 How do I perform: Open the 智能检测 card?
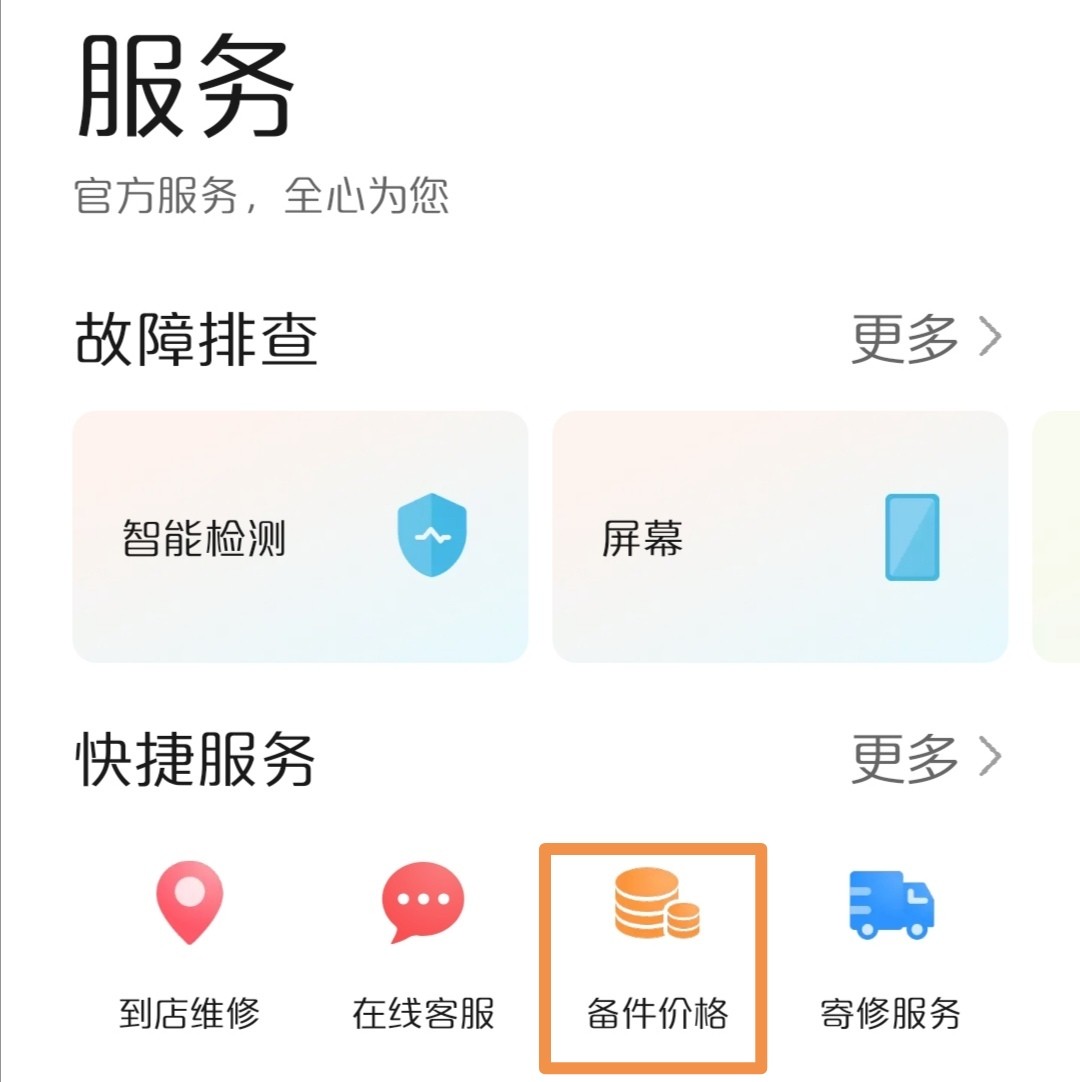click(300, 537)
